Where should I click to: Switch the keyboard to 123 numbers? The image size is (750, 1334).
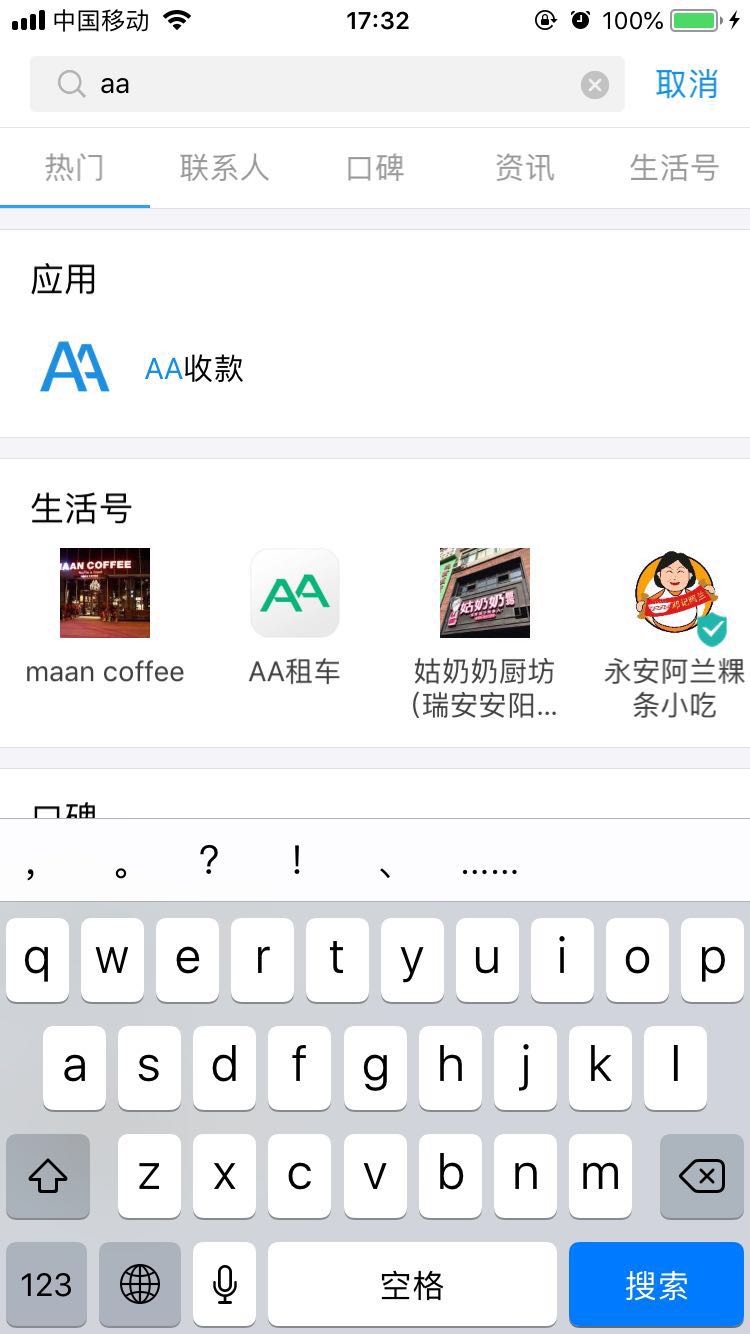click(x=47, y=1285)
